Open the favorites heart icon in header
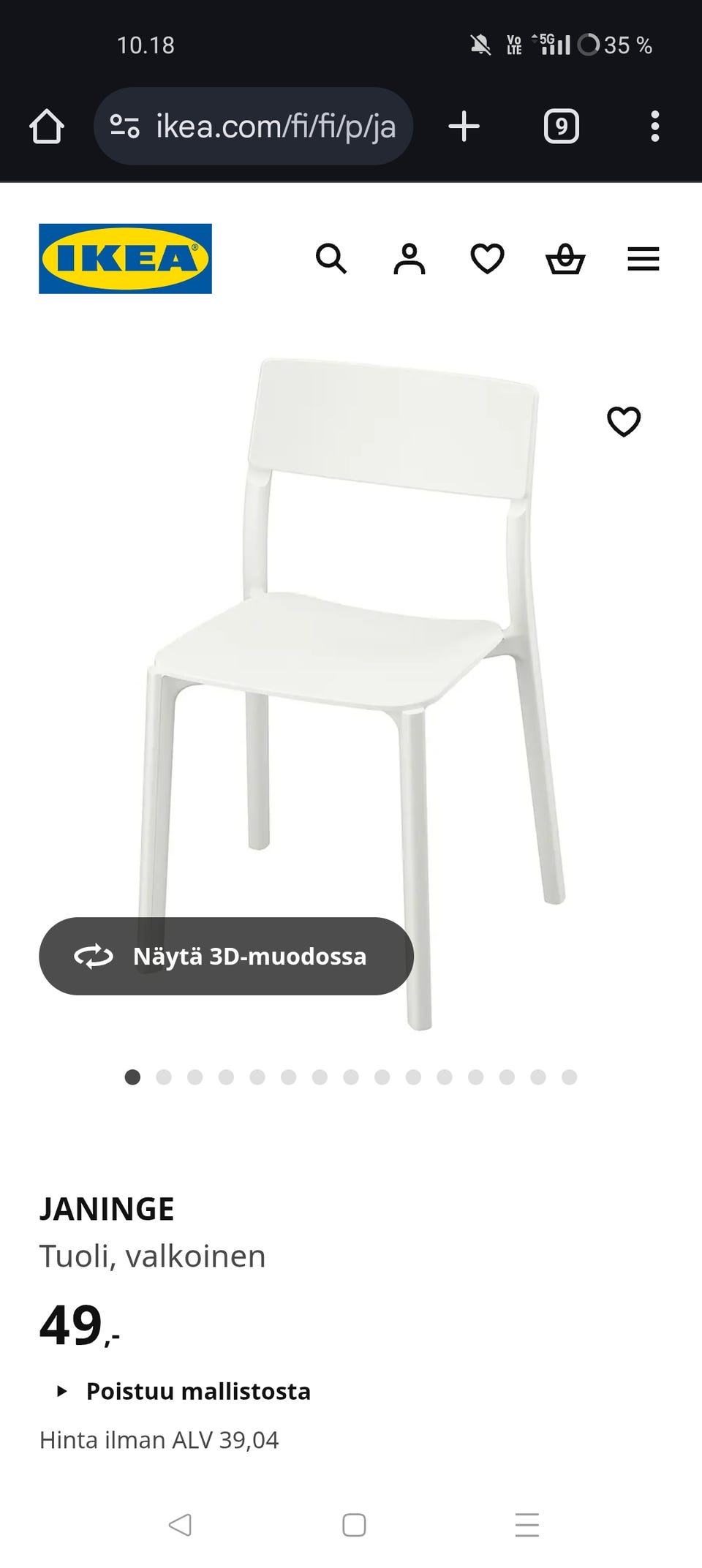 point(487,259)
